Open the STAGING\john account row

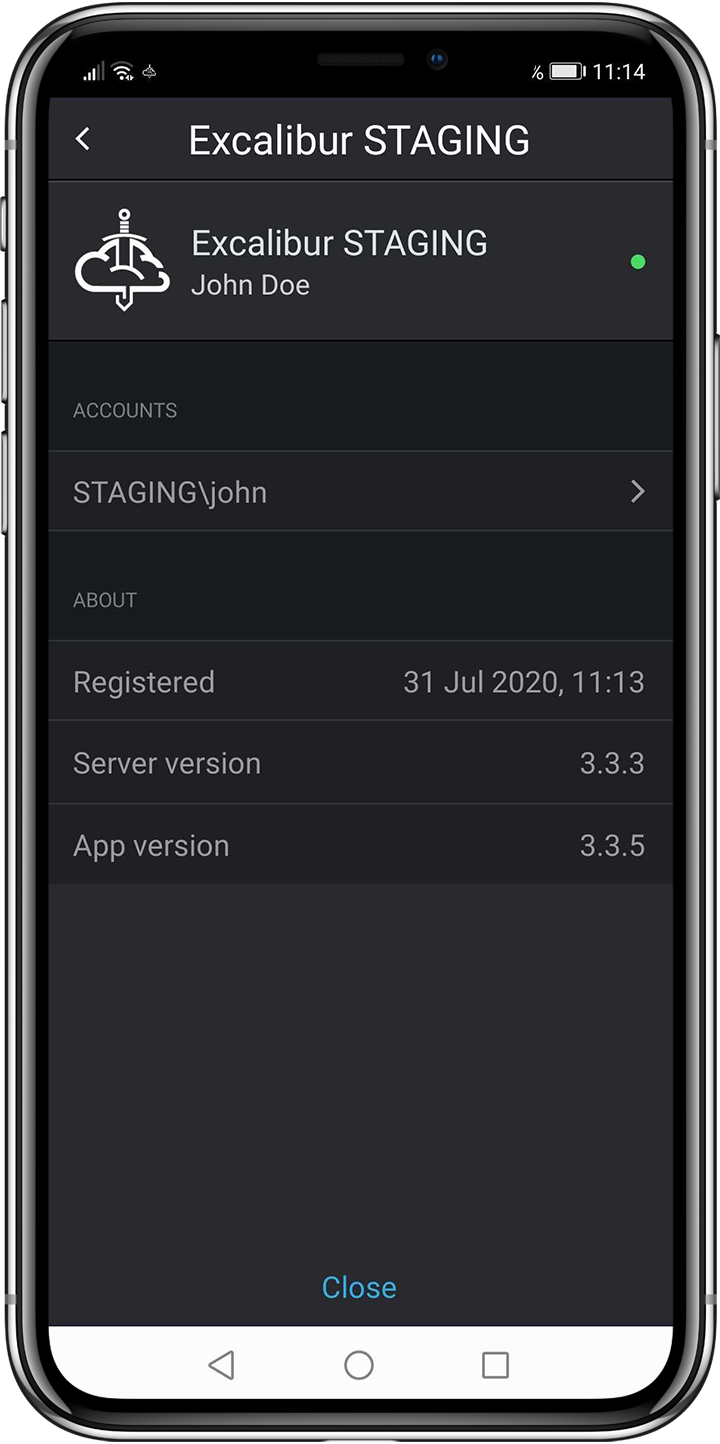[360, 491]
